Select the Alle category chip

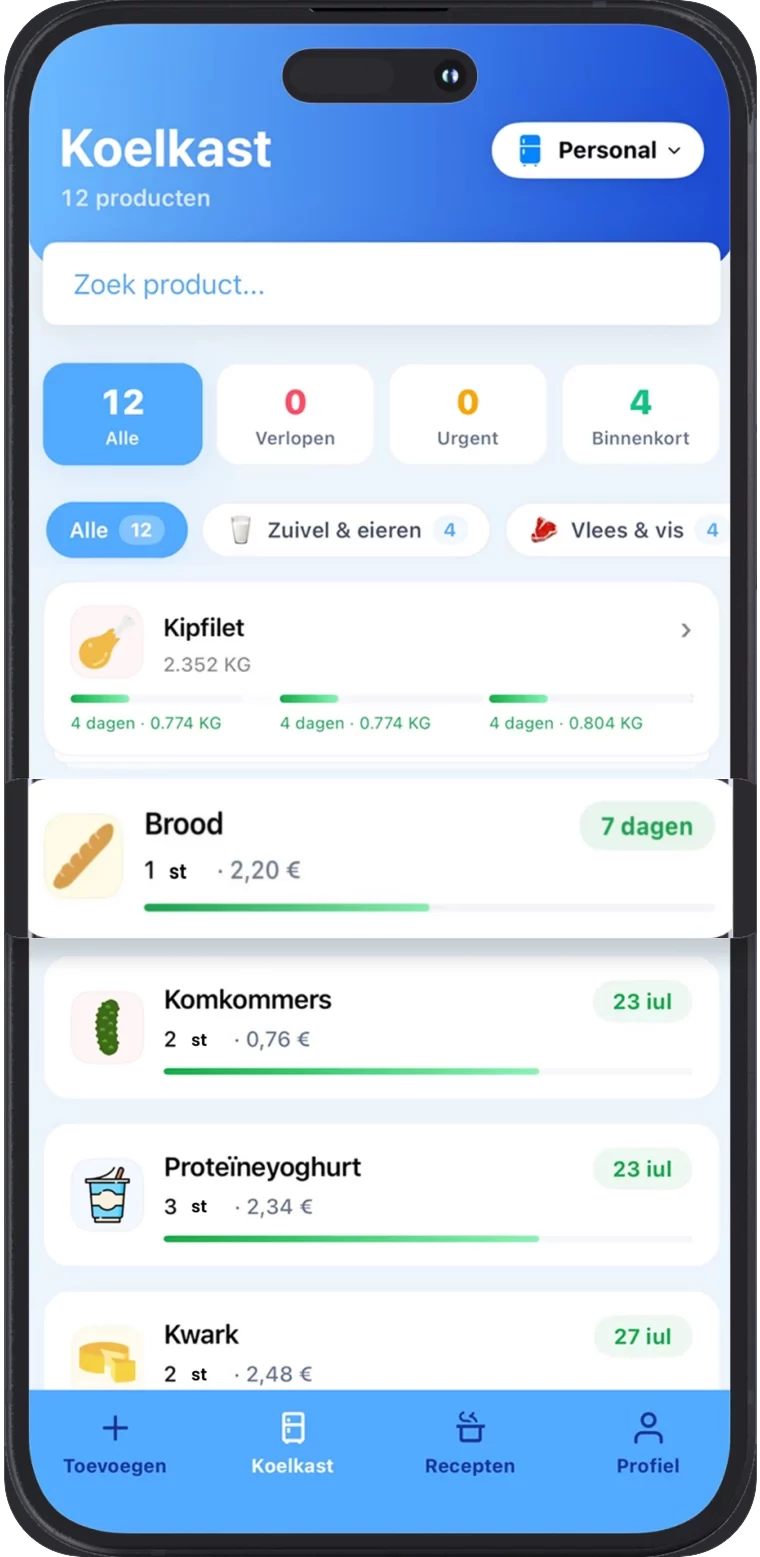pyautogui.click(x=117, y=530)
